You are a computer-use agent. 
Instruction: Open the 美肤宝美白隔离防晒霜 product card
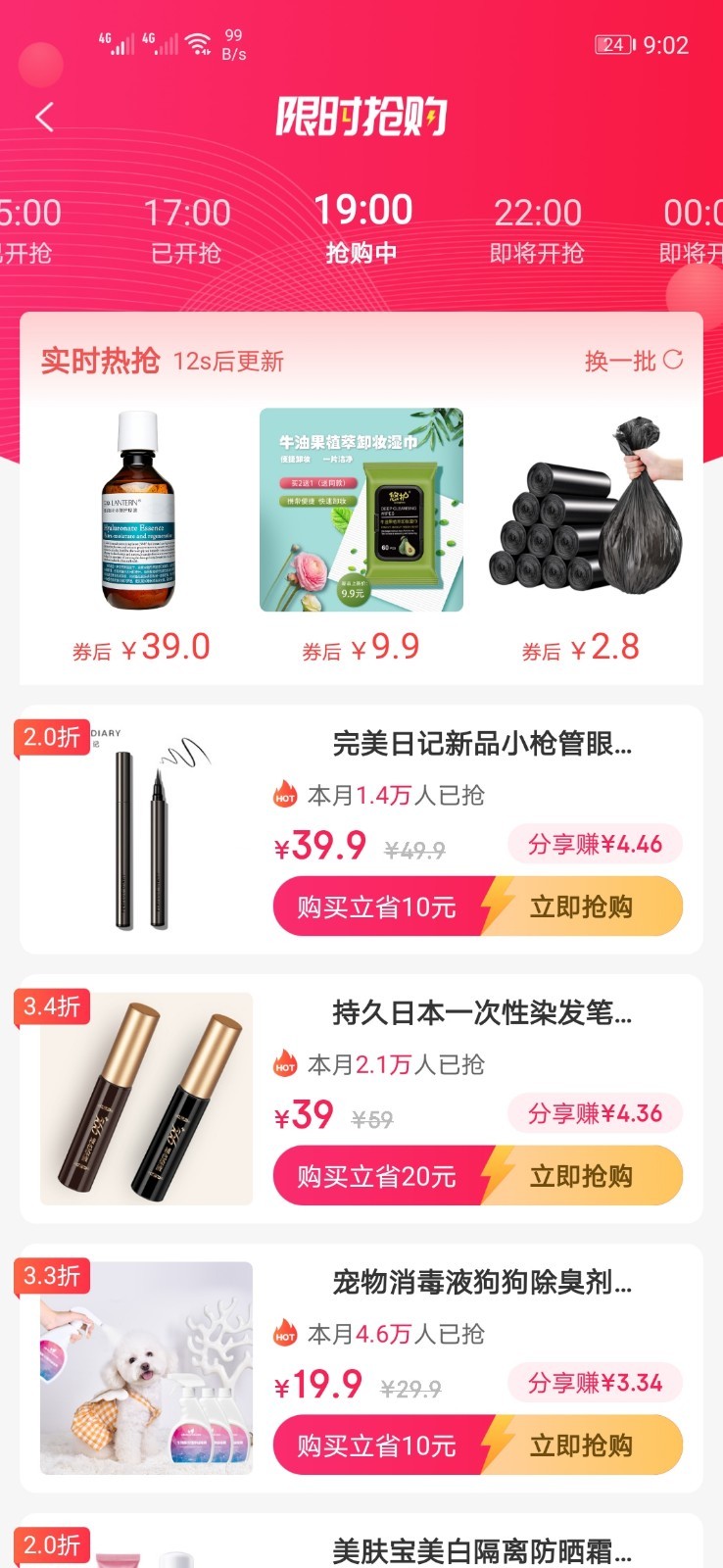point(481,1550)
